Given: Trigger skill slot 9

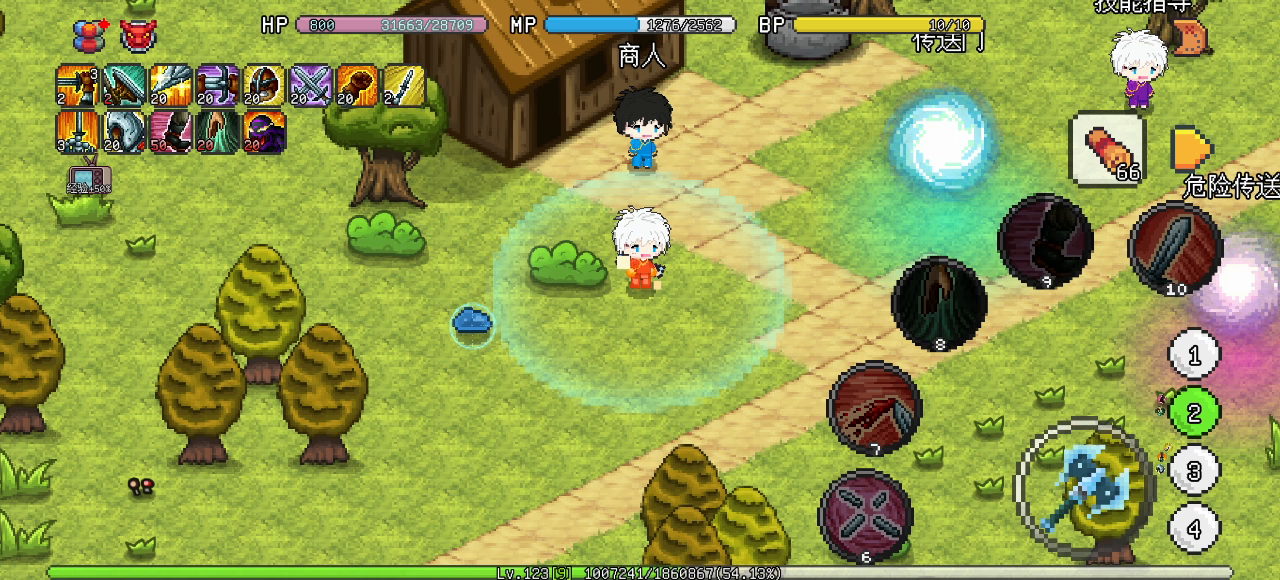Looking at the screenshot, I should (x=1045, y=242).
